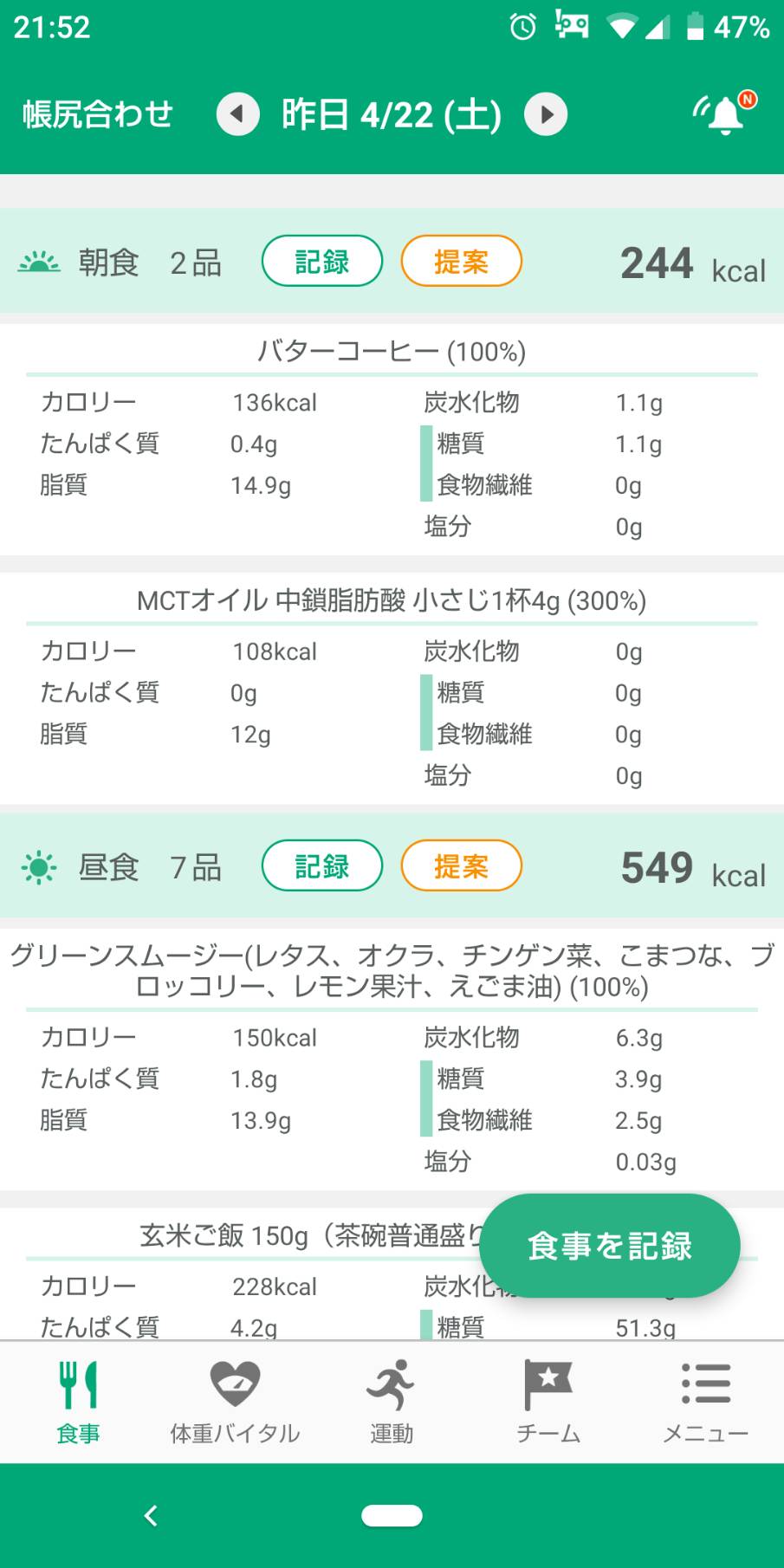Go to the next day arrow
This screenshot has width=784, height=1568.
[546, 114]
